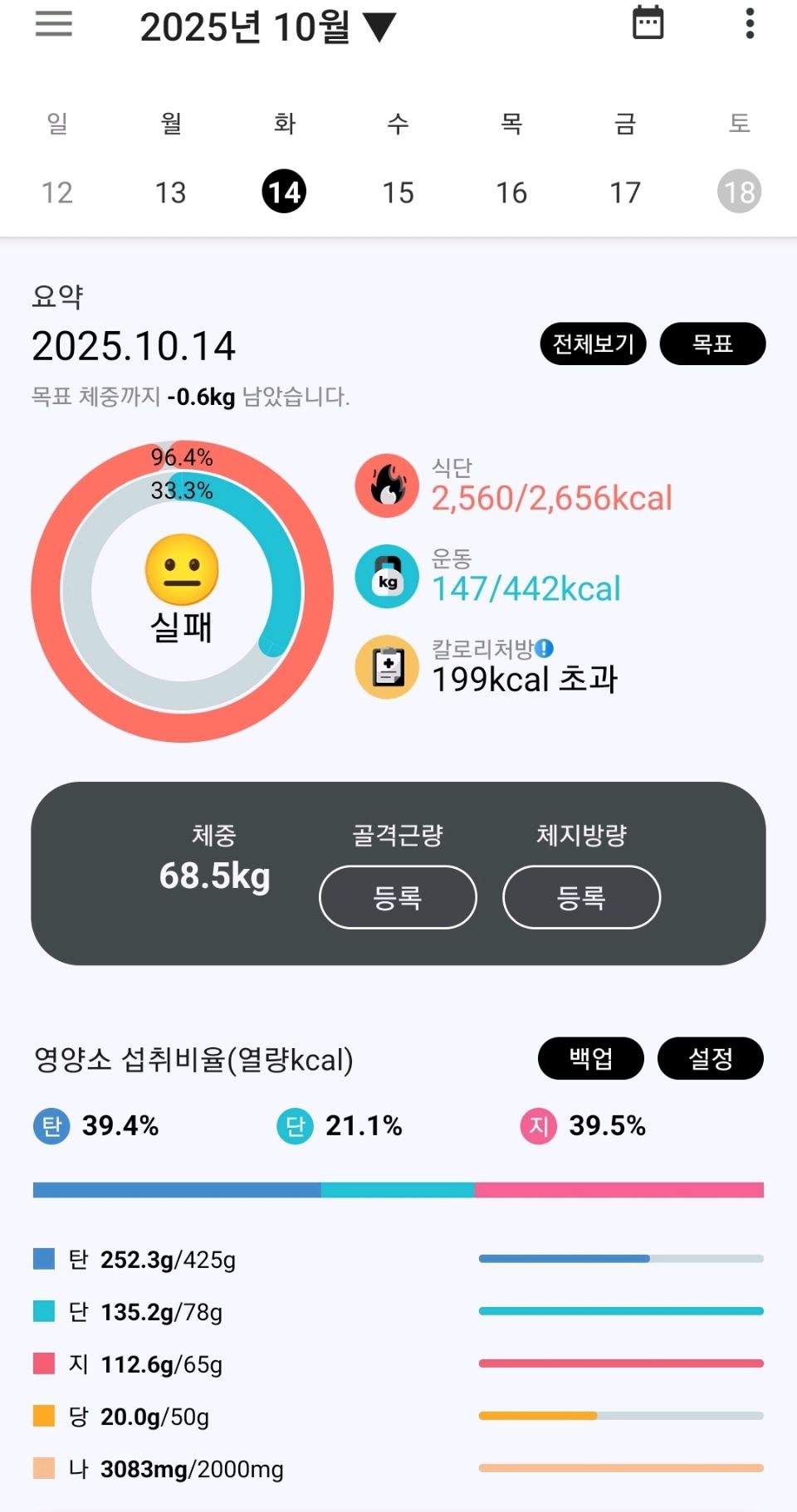Screen dimensions: 797x1512
Task: Tap the 백업 backup button
Action: click(x=590, y=1058)
